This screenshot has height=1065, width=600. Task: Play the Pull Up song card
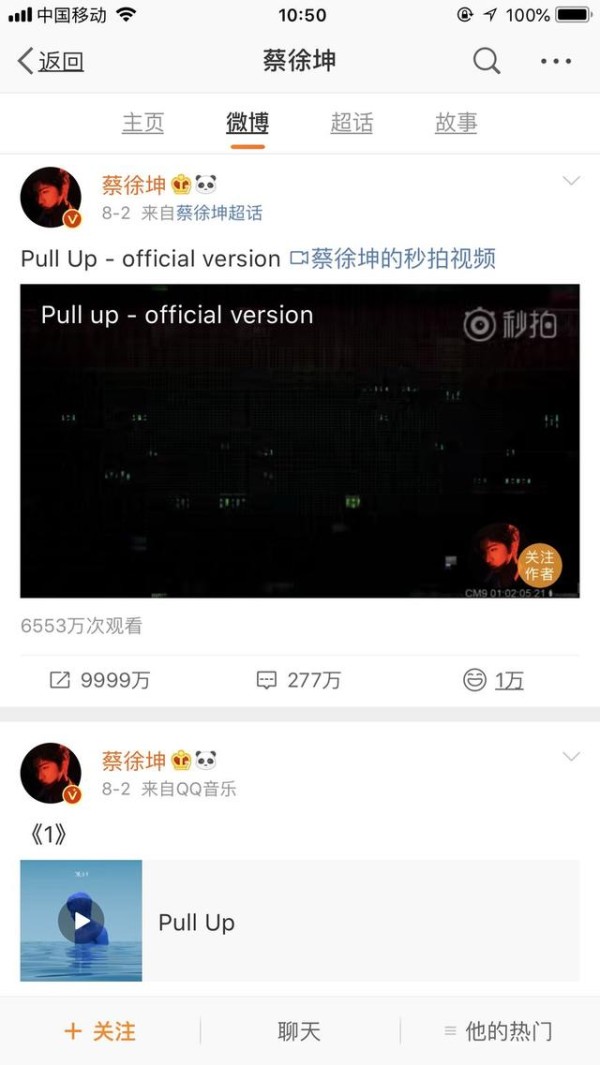point(82,921)
